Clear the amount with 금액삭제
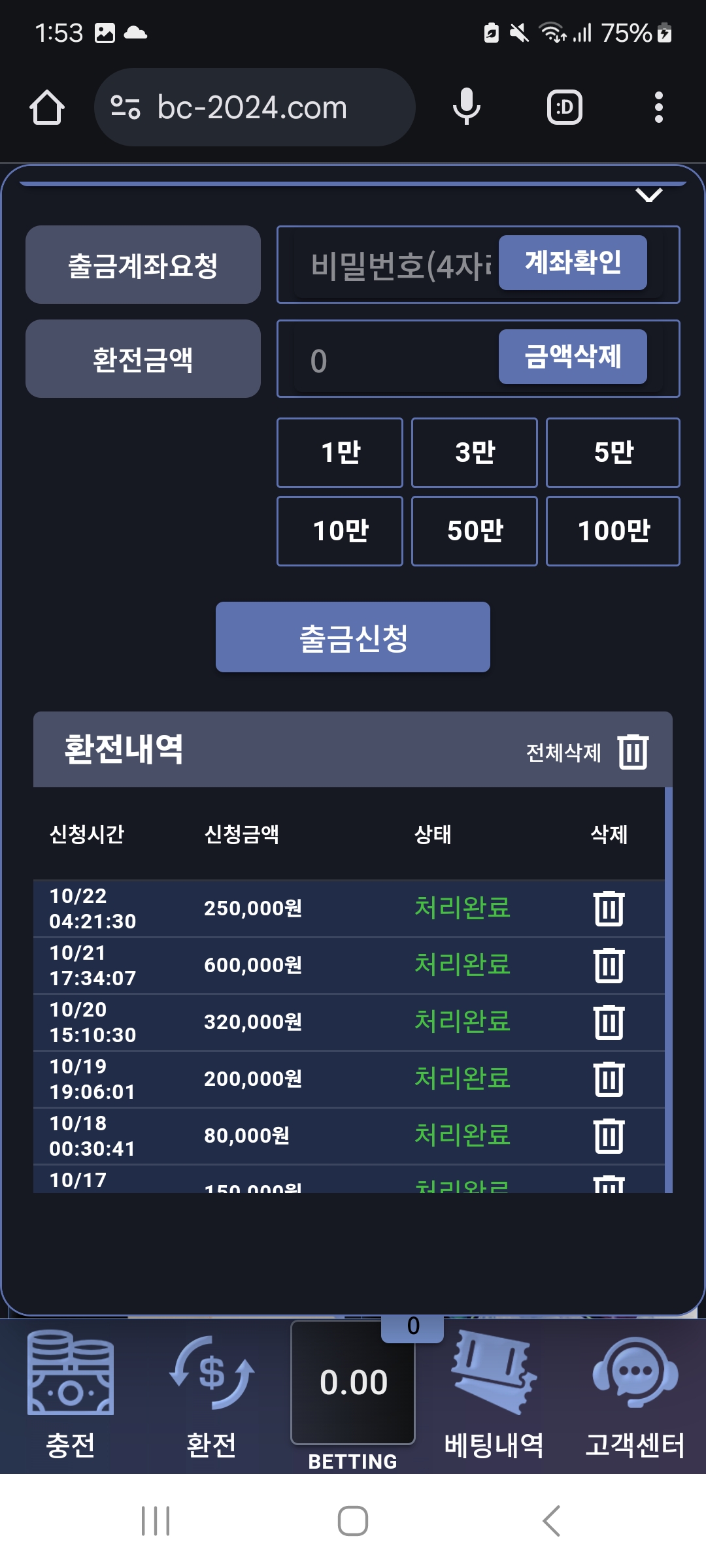 click(x=573, y=357)
